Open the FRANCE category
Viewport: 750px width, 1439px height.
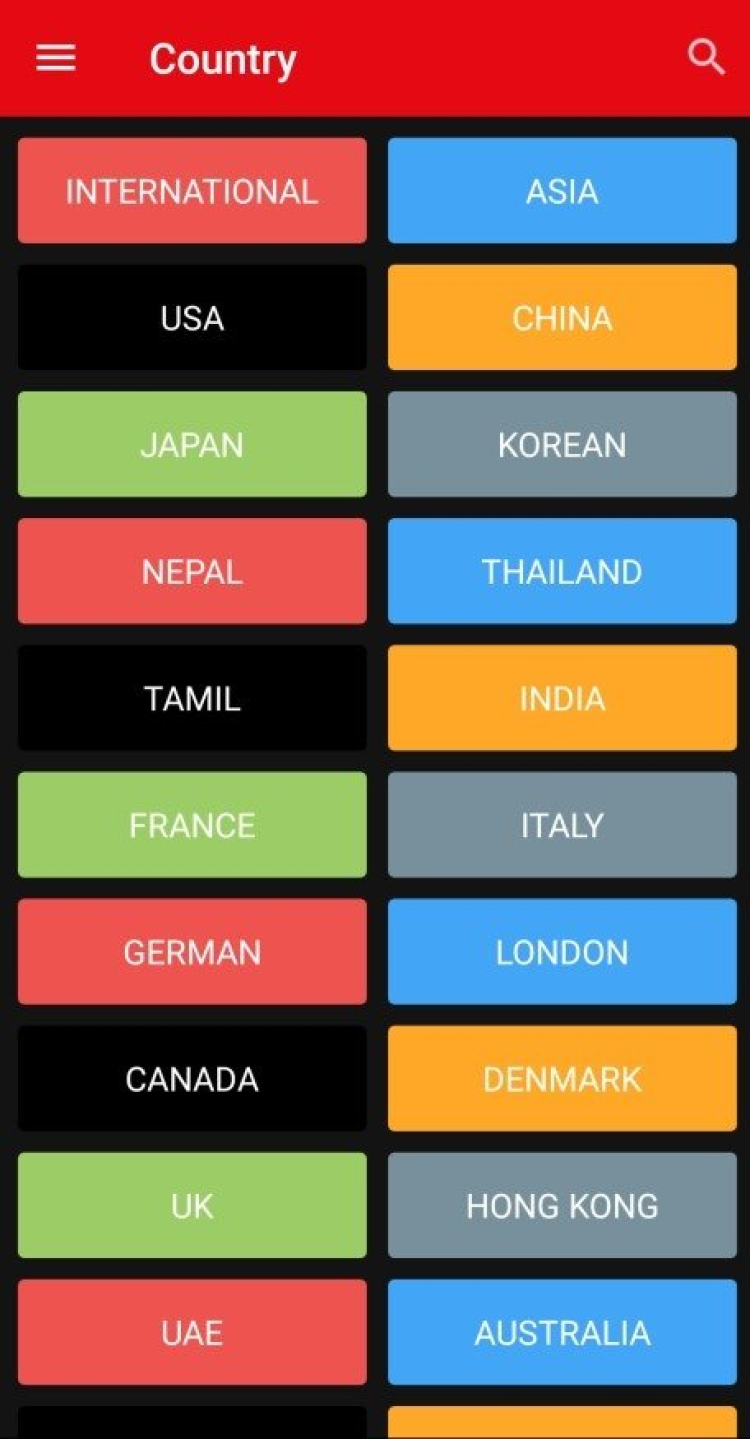pos(192,825)
